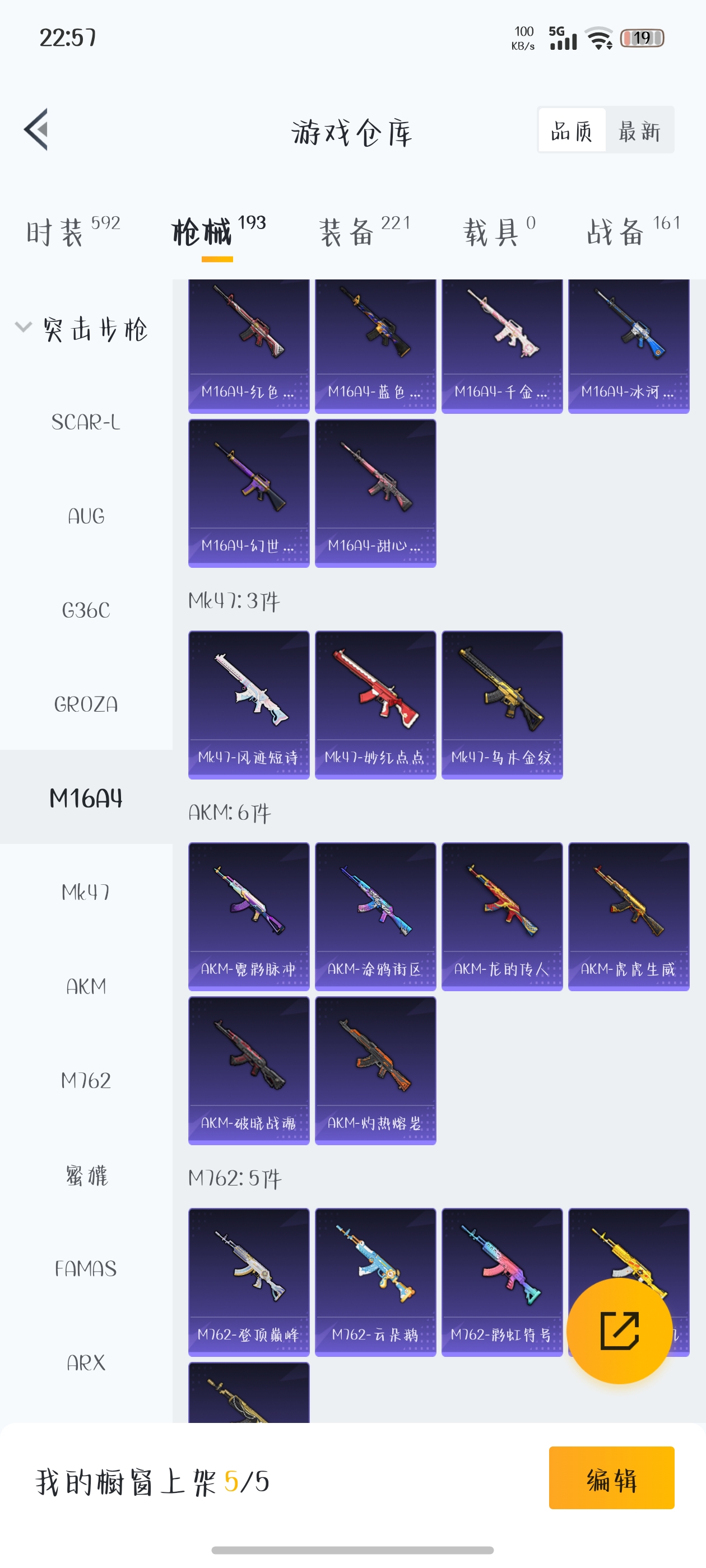Select the 品质 sorting option
Screen dimensions: 706x1568
pyautogui.click(x=572, y=130)
